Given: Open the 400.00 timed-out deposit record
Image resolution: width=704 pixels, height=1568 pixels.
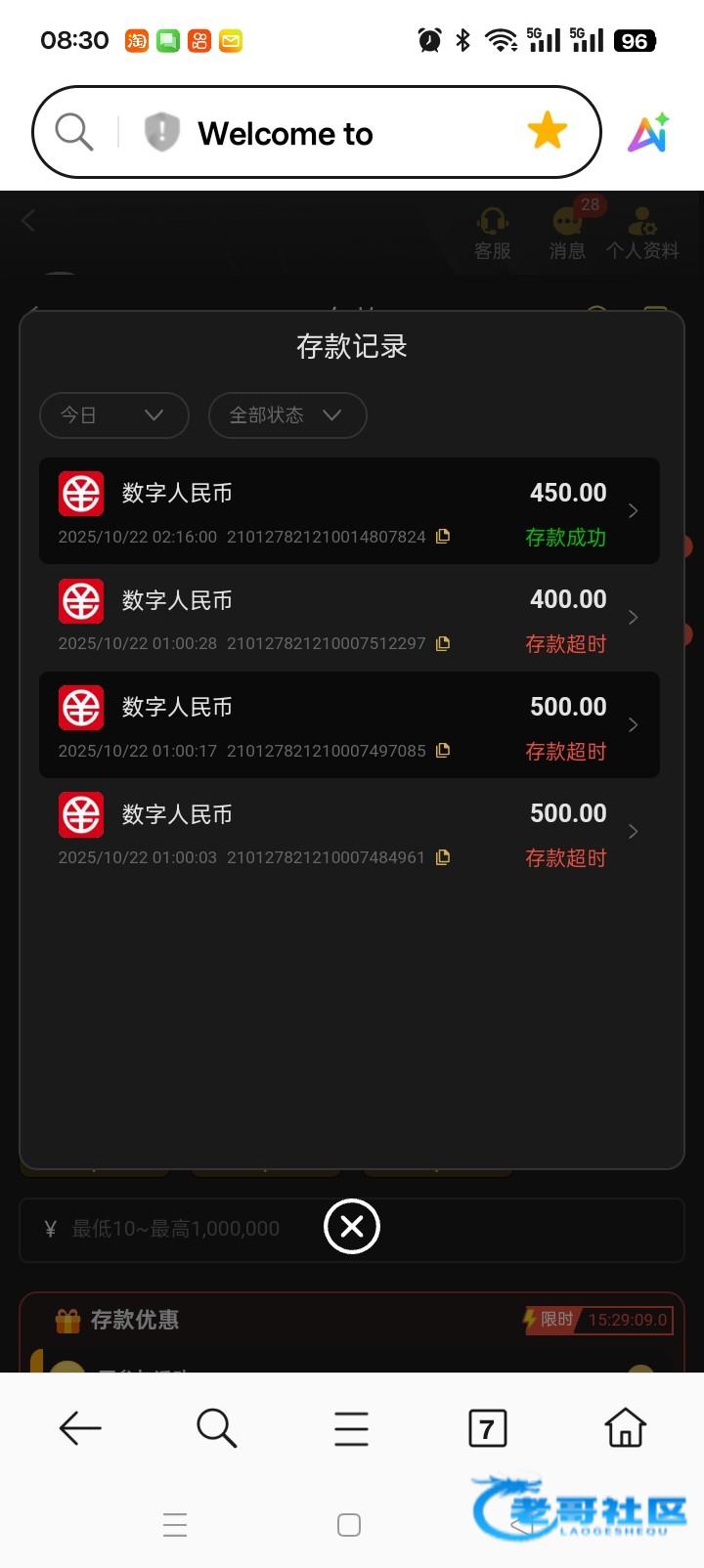Looking at the screenshot, I should pos(349,618).
